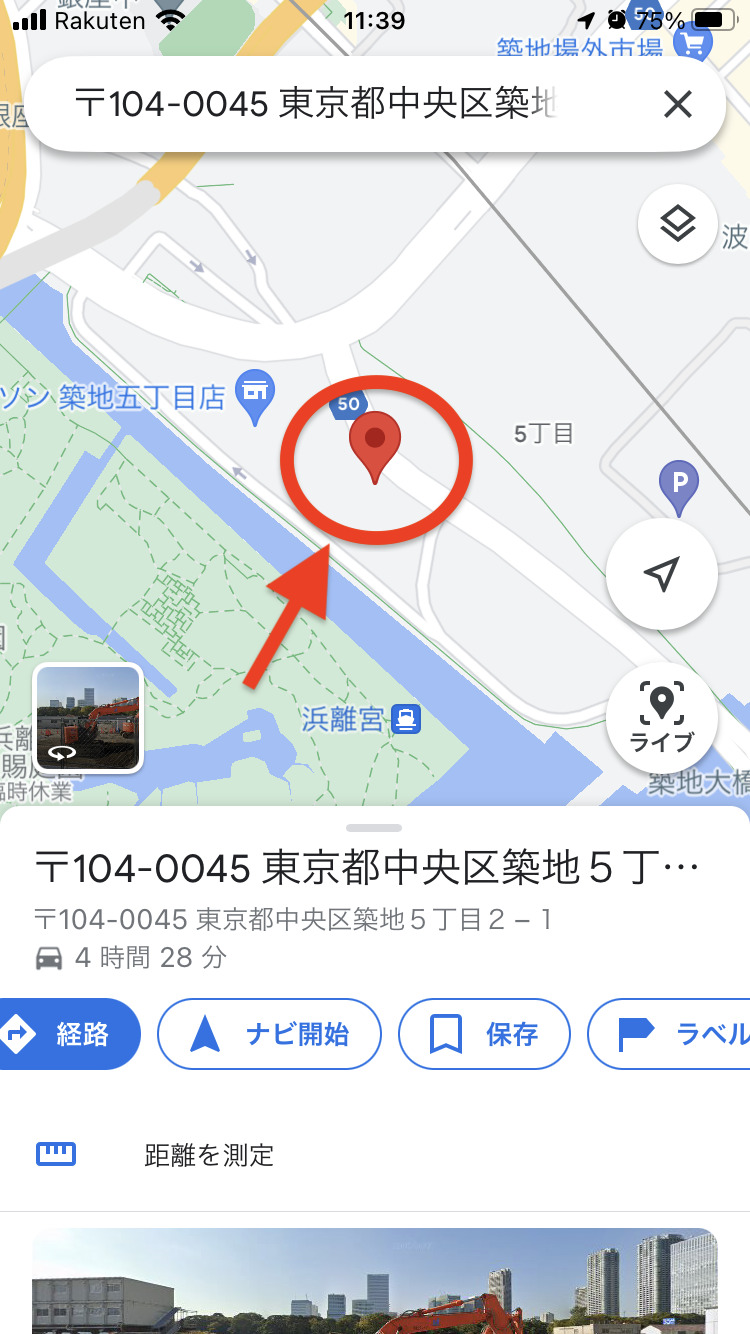
Task: Open the Street View thumbnail
Action: 88,718
